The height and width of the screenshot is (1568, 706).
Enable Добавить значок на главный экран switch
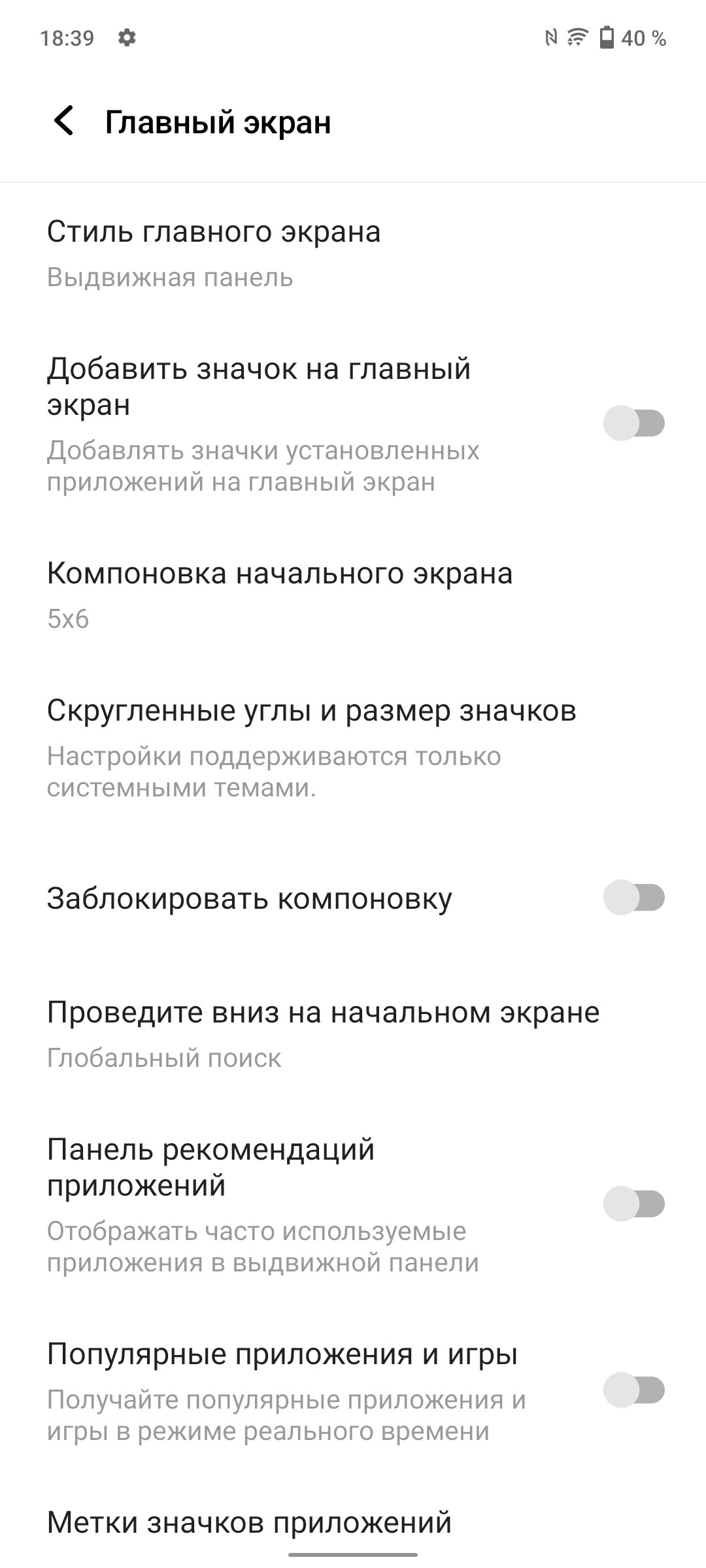pyautogui.click(x=633, y=423)
